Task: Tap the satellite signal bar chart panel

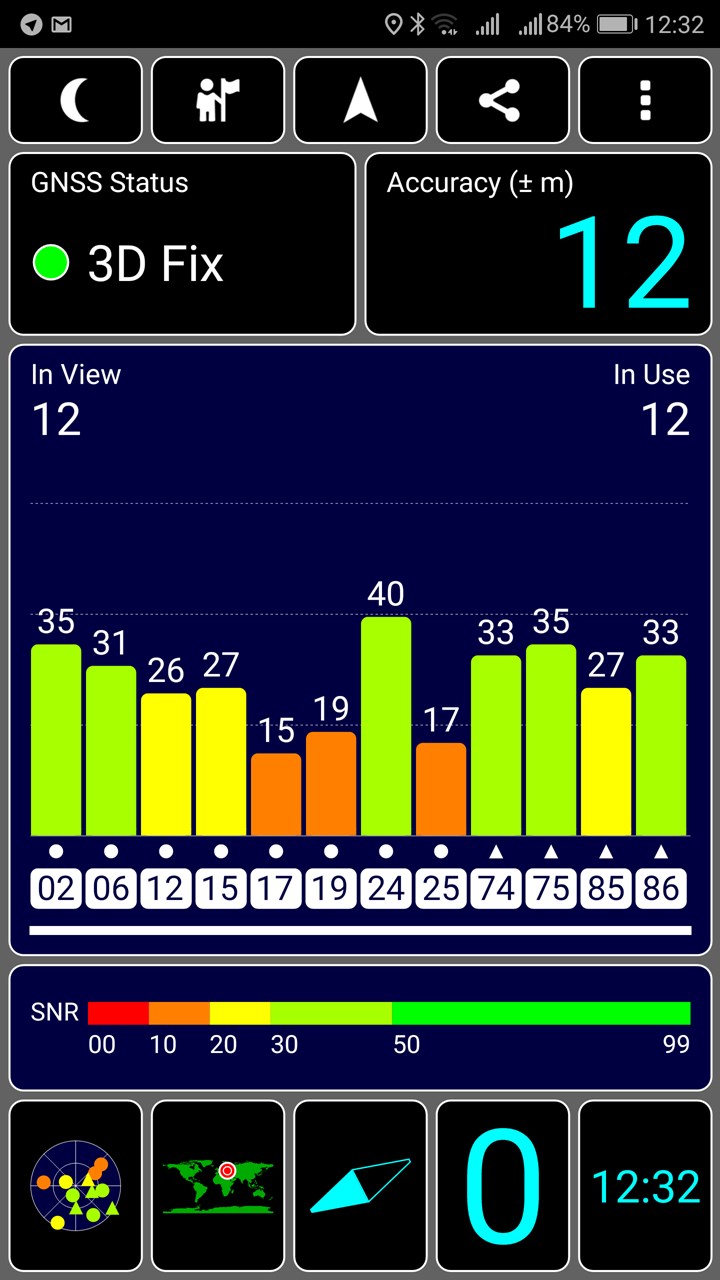Action: coord(360,650)
